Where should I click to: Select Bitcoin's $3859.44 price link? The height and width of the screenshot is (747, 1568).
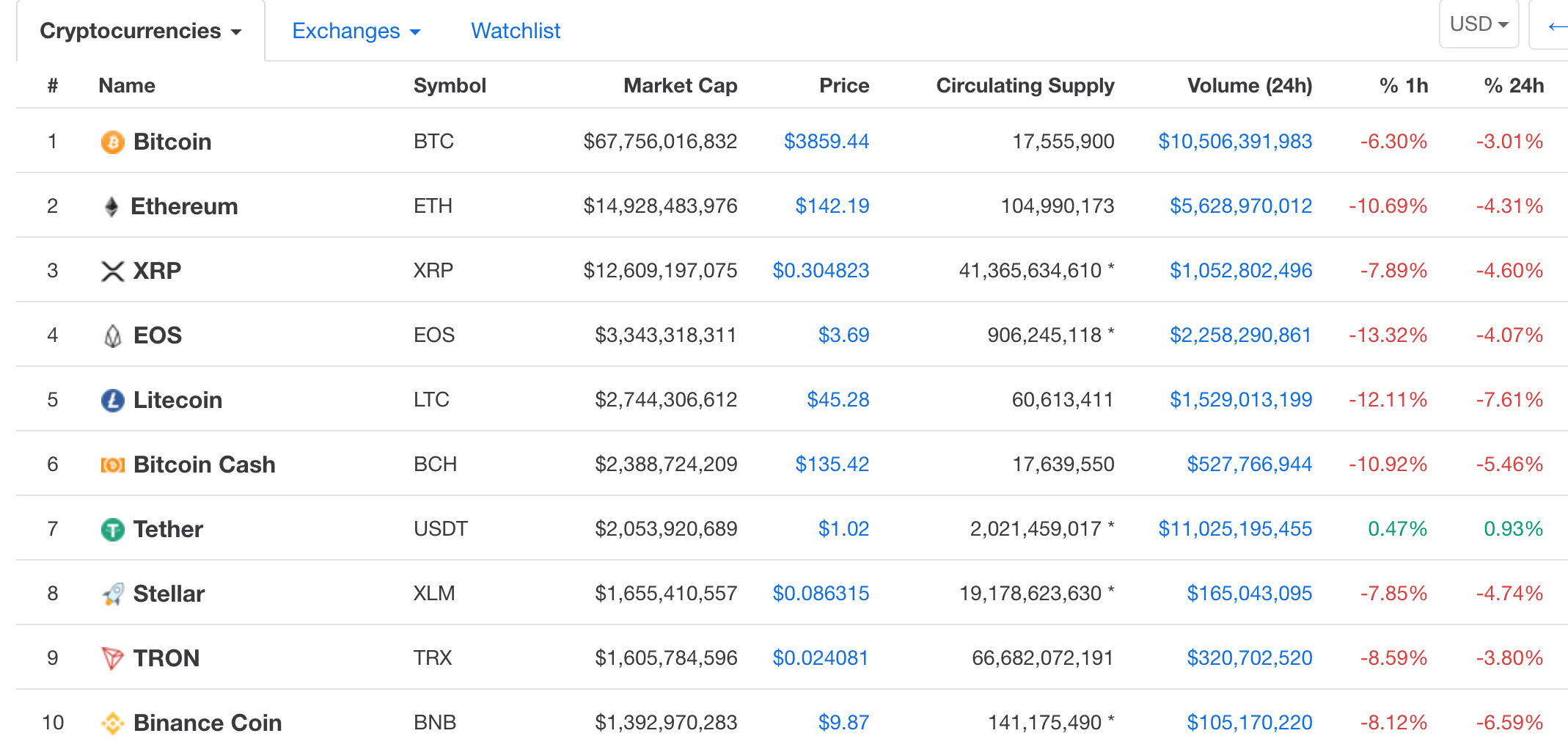pos(826,142)
